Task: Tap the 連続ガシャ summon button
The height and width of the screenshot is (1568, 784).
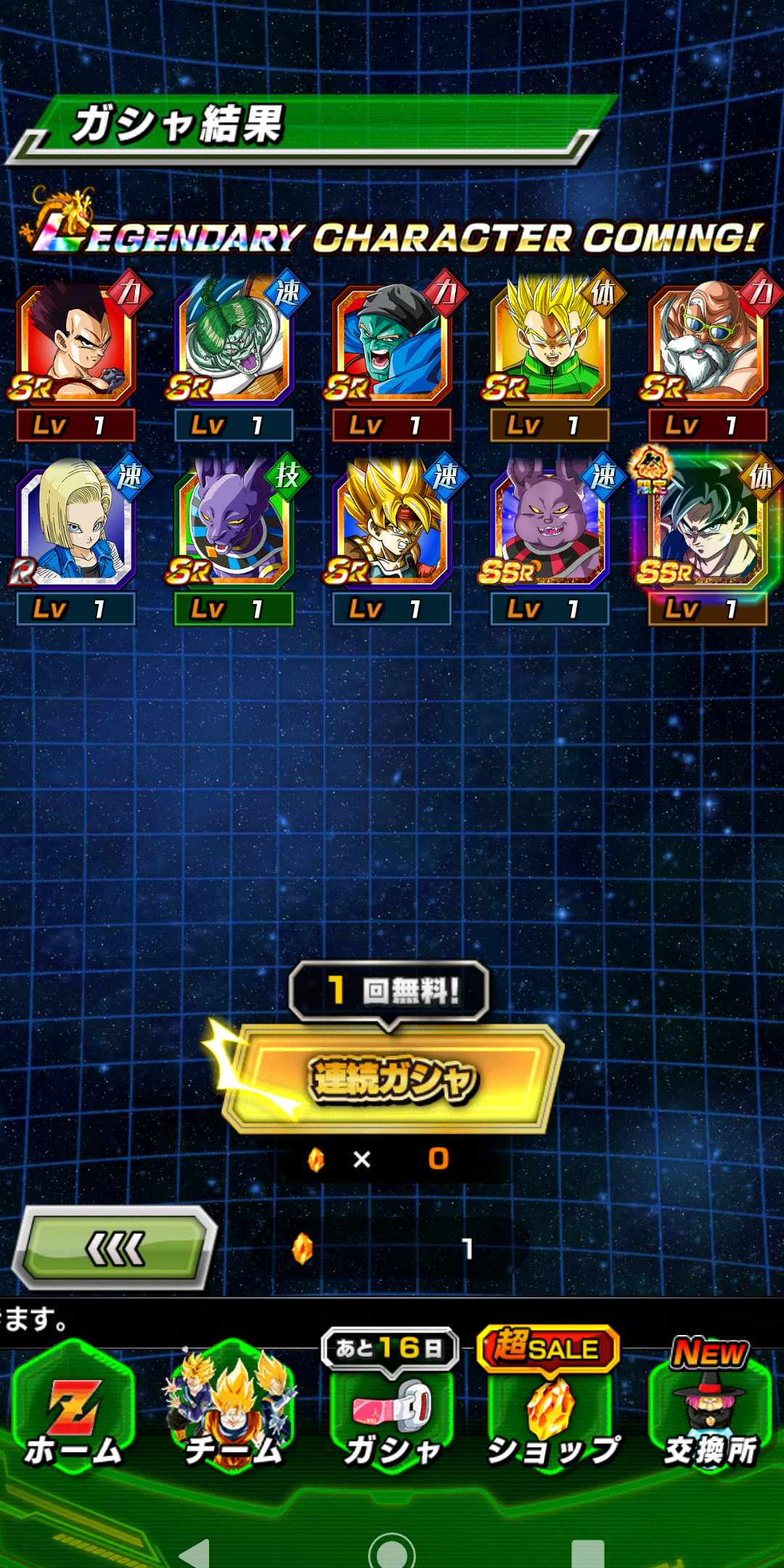Action: pos(392,1079)
